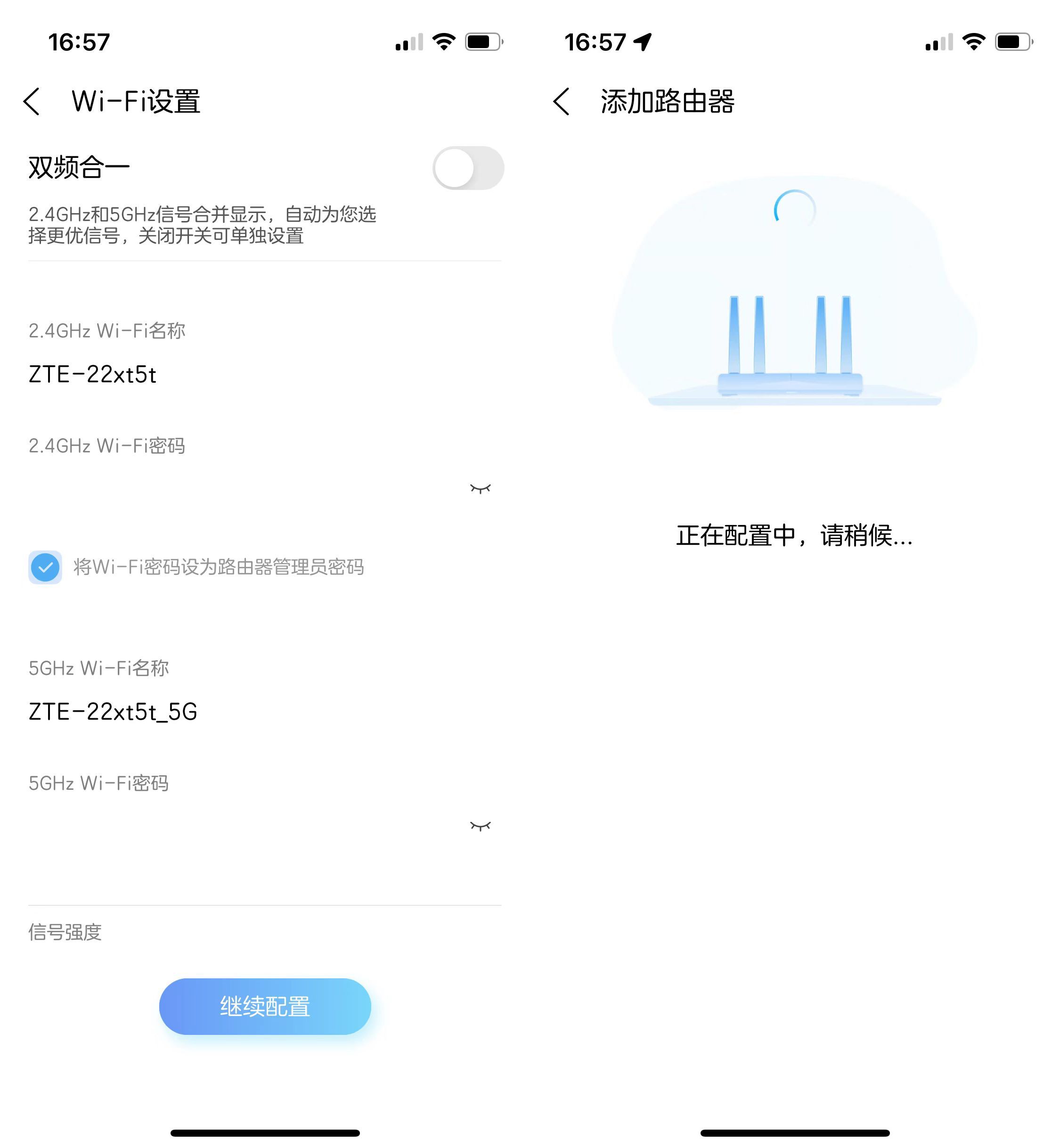The width and height of the screenshot is (1060, 1148).
Task: Uncheck 将Wi-Fi密码设为路由器管理员密码
Action: [x=45, y=567]
